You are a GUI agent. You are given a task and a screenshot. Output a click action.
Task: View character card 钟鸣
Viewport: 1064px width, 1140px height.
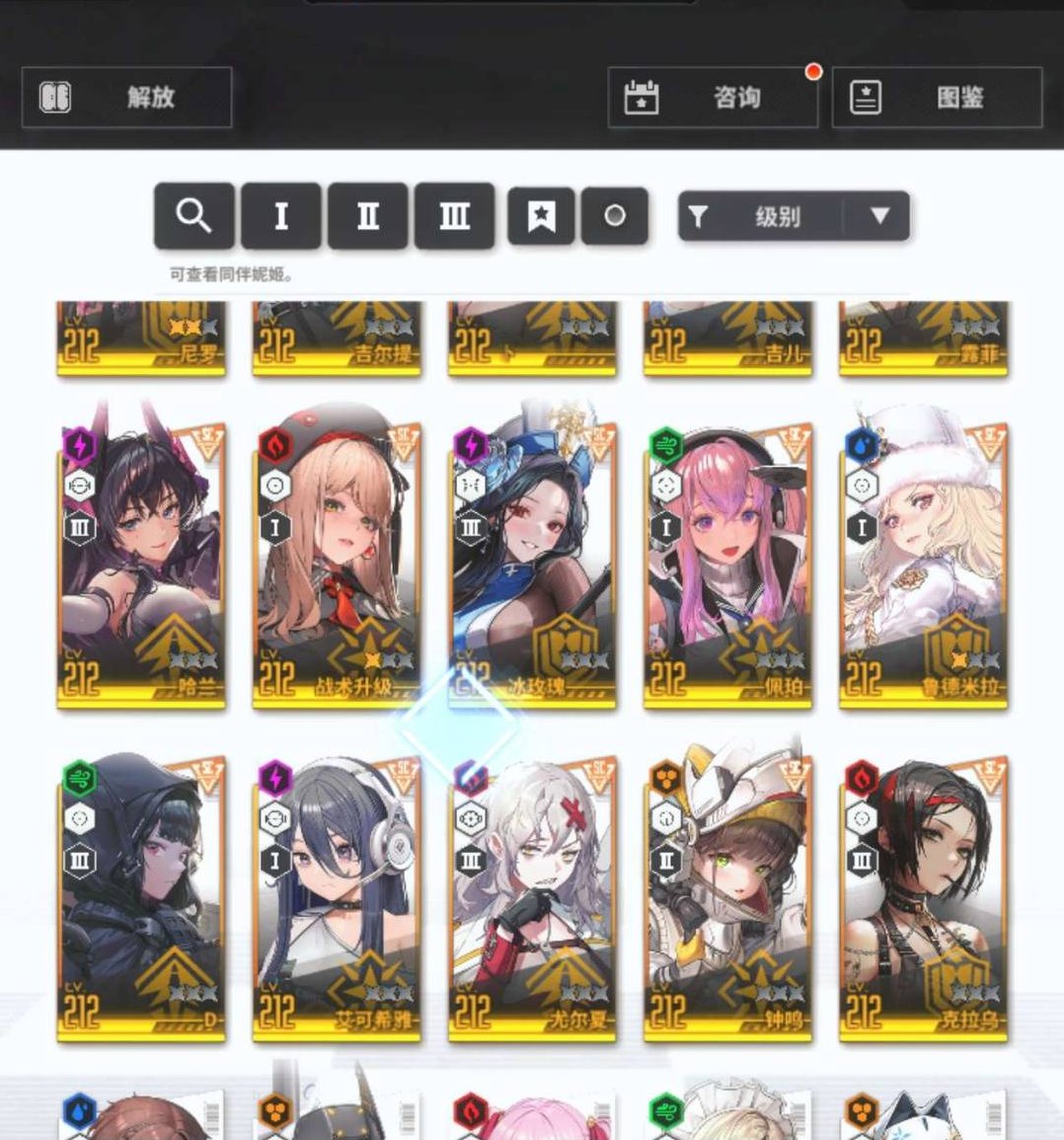click(727, 896)
